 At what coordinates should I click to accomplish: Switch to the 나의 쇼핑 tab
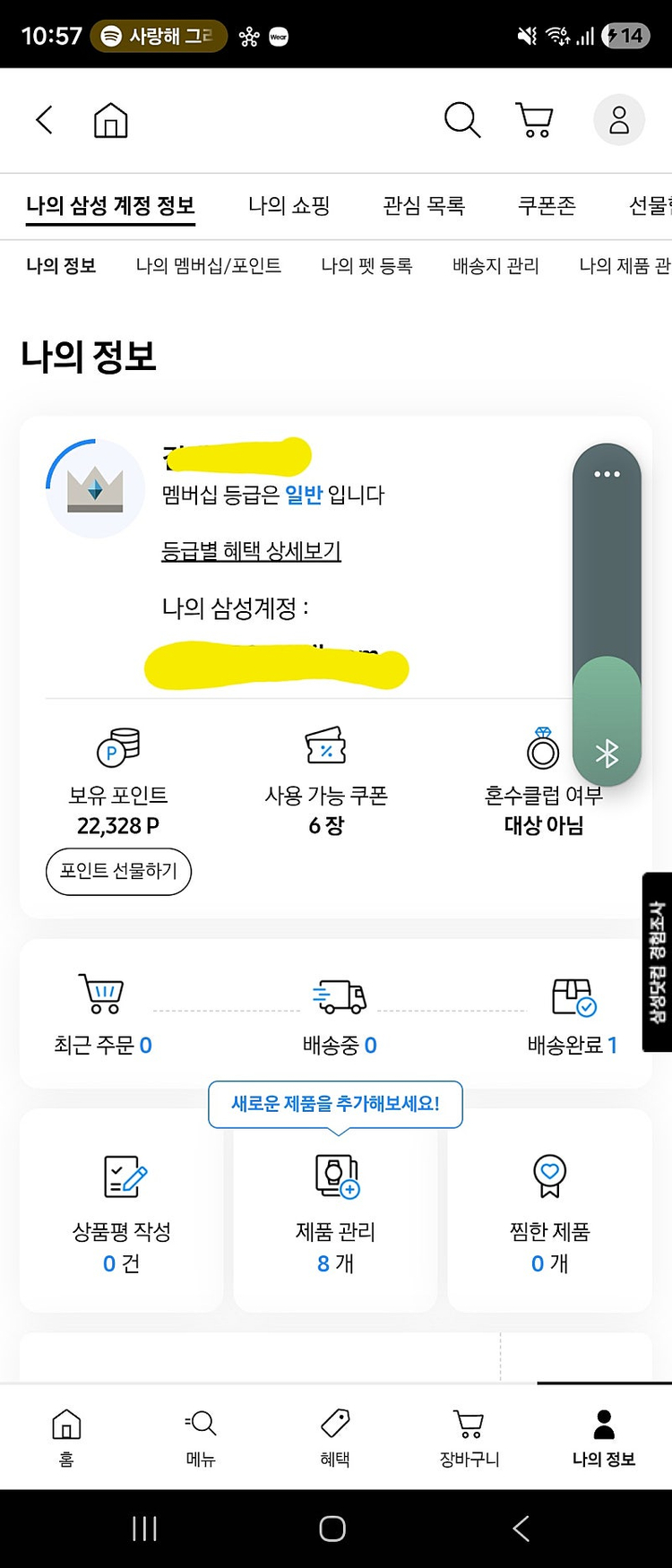pyautogui.click(x=289, y=205)
